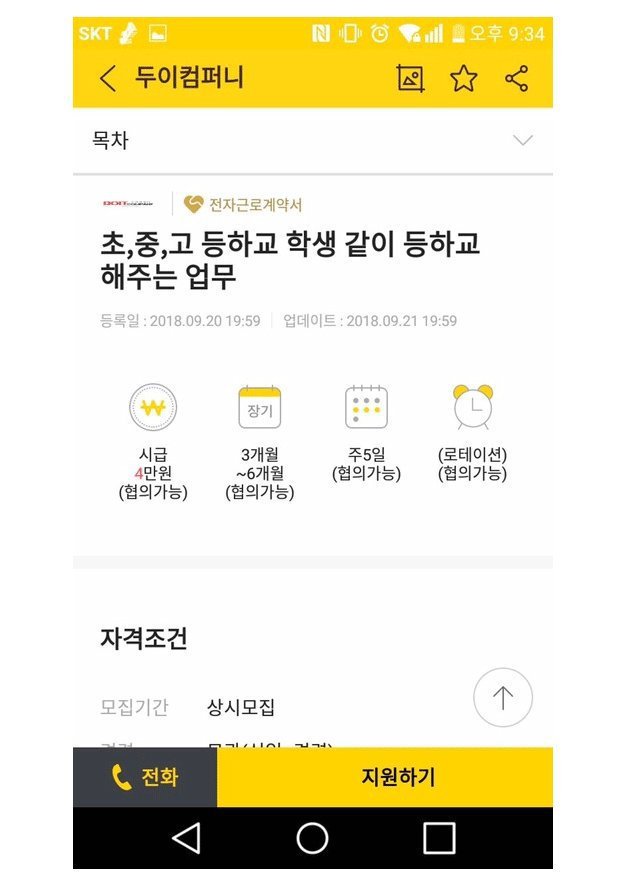Tap the system home button

tap(313, 838)
